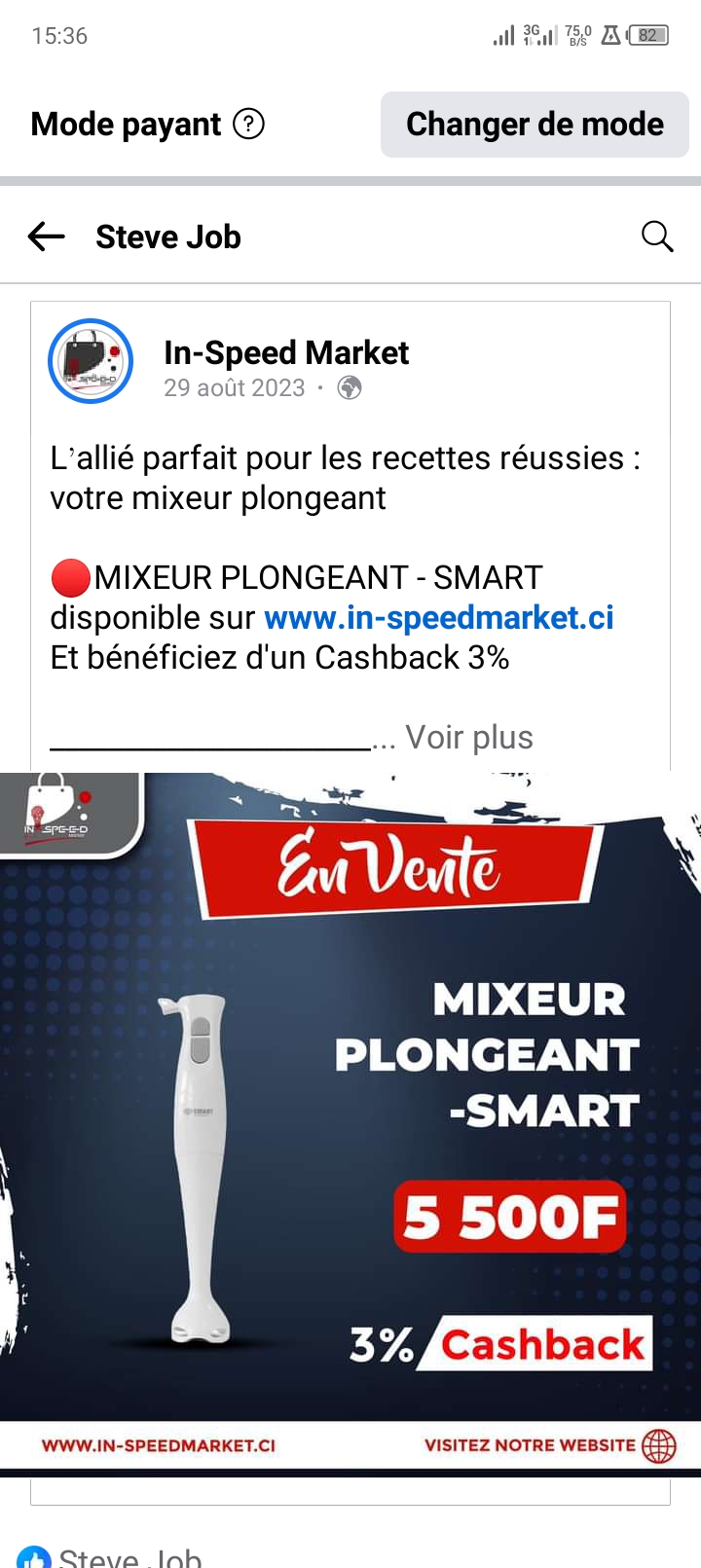Visit the www.in-speedmarket.ci link

click(438, 618)
